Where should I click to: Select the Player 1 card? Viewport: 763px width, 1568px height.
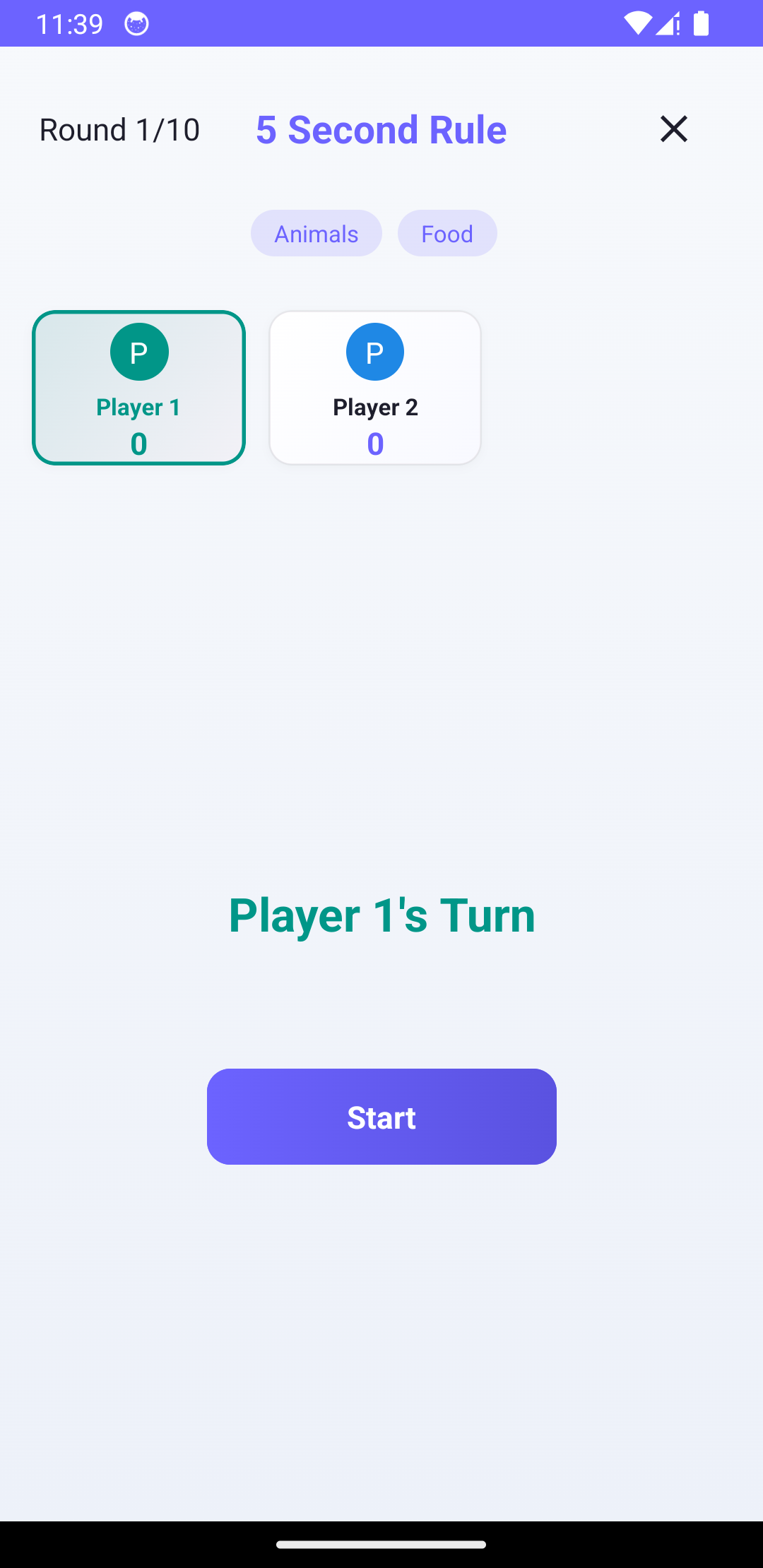(138, 388)
